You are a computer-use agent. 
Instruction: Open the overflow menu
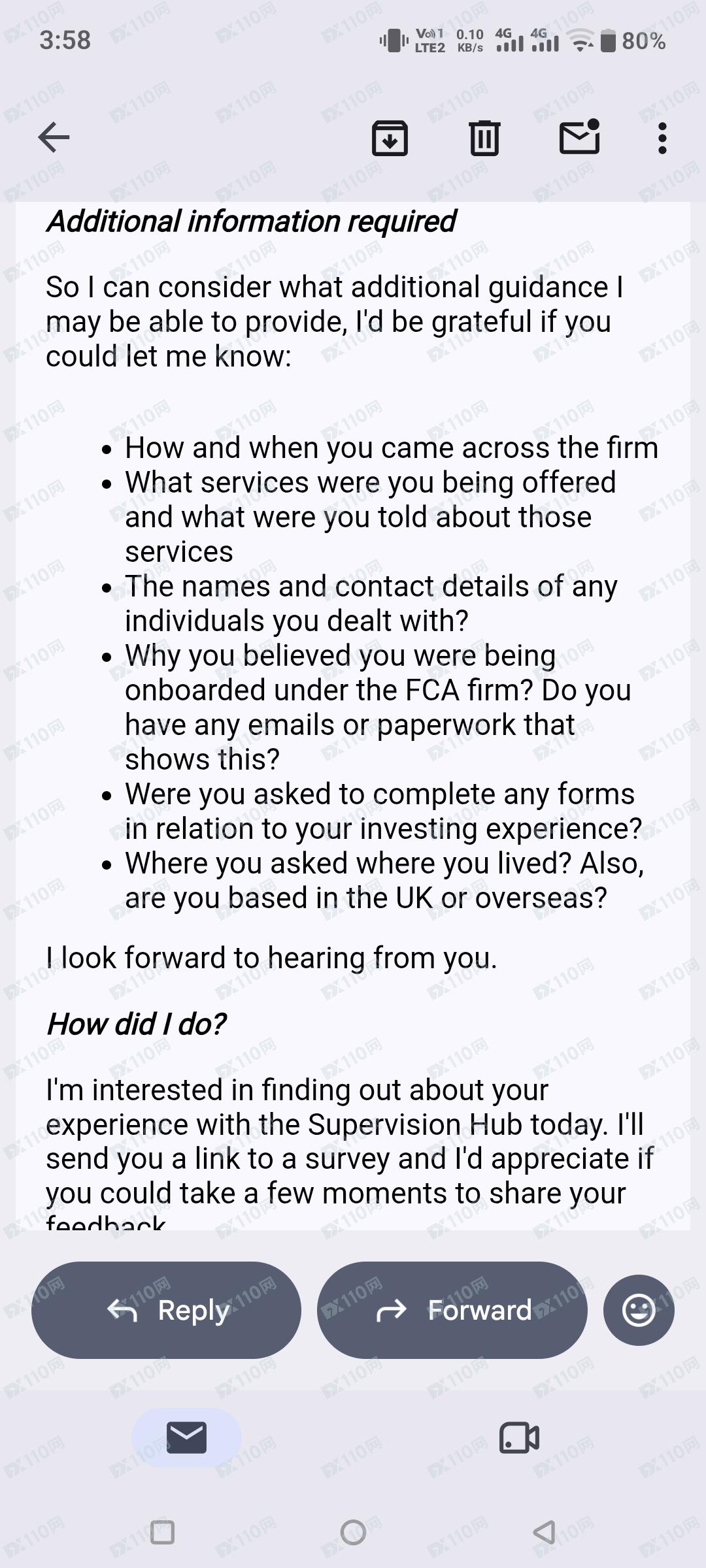coord(662,138)
